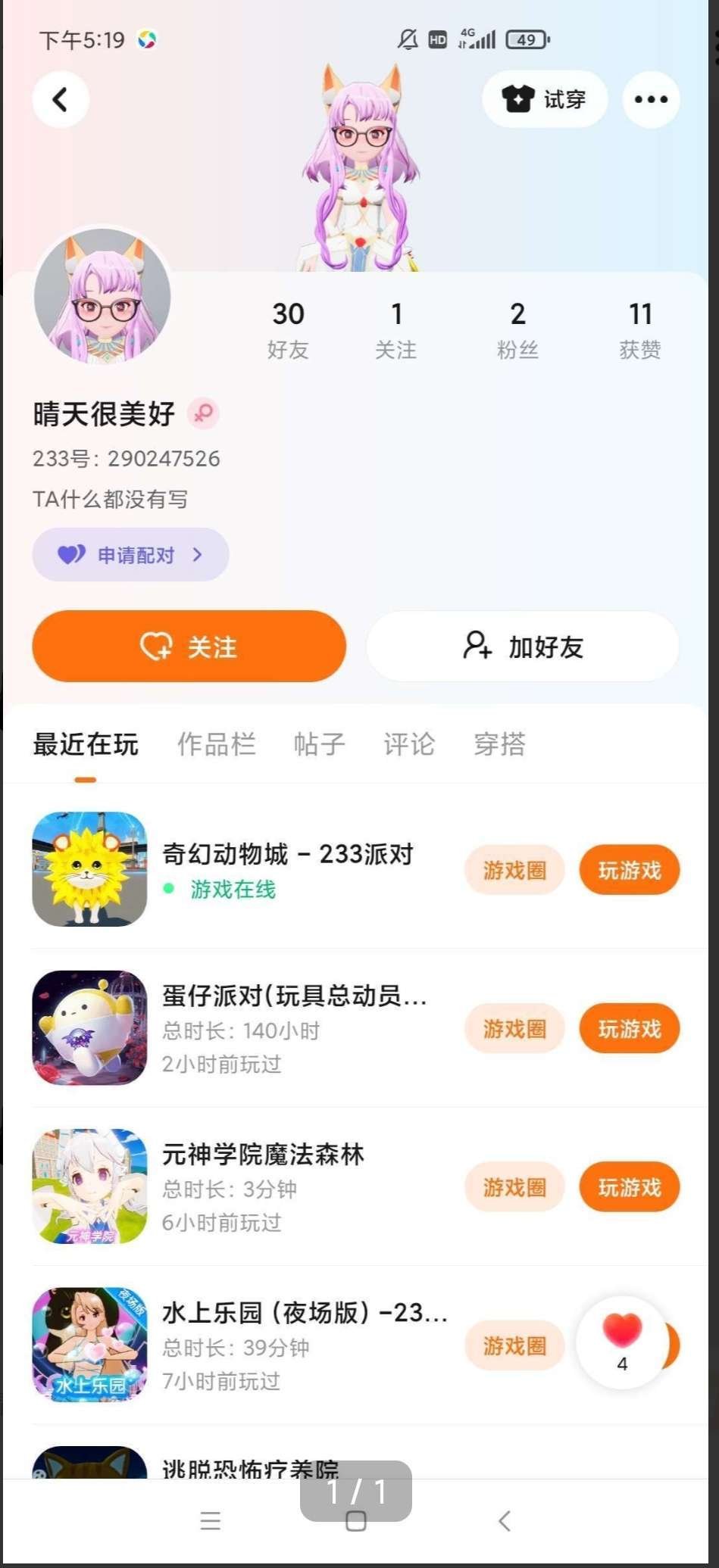Enlarge the user's round avatar picture
This screenshot has height=1568, width=719.
tap(102, 296)
